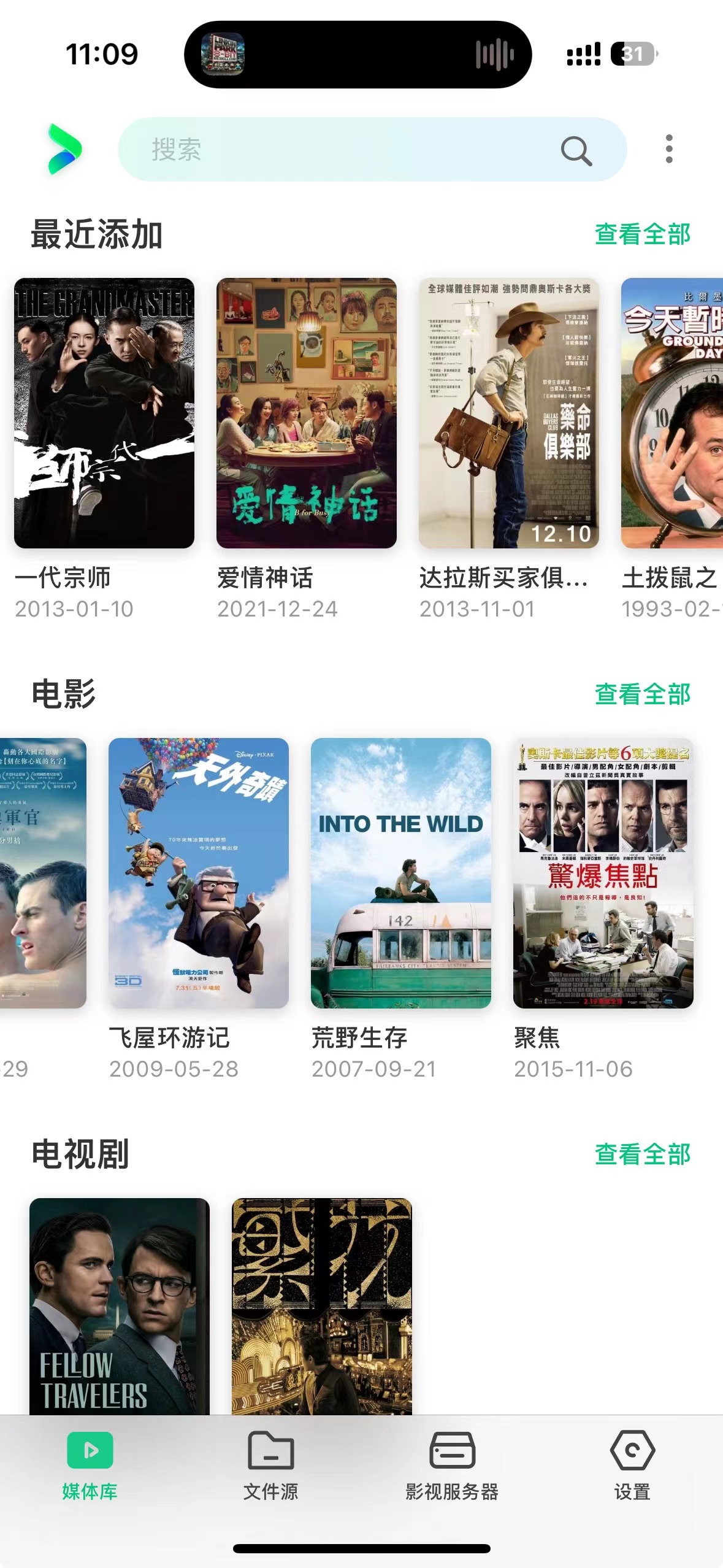Open the movie 飞屋环游记
This screenshot has height=1568, width=723.
(x=199, y=873)
